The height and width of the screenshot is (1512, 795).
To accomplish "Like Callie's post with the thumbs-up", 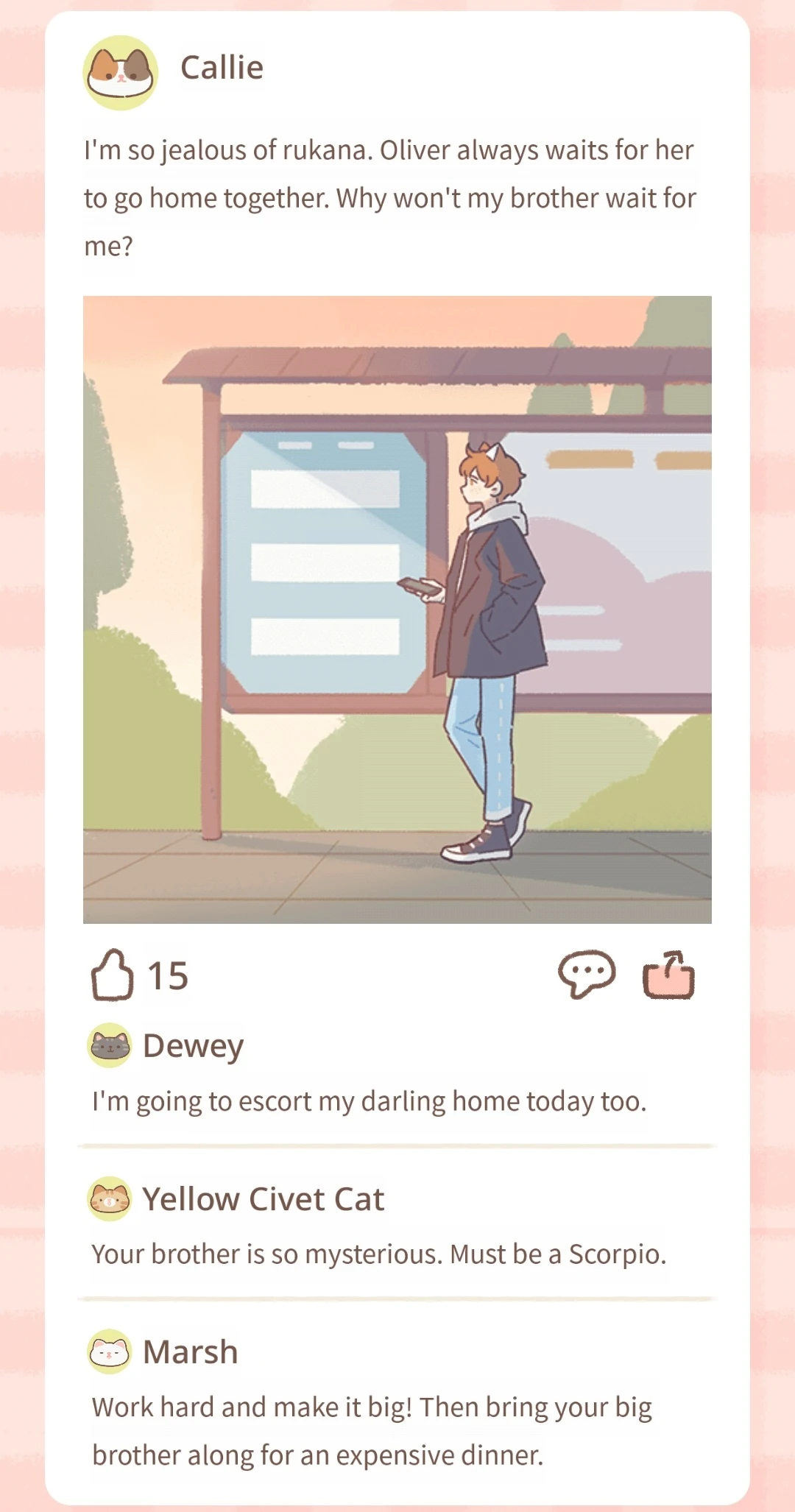I will [x=112, y=975].
